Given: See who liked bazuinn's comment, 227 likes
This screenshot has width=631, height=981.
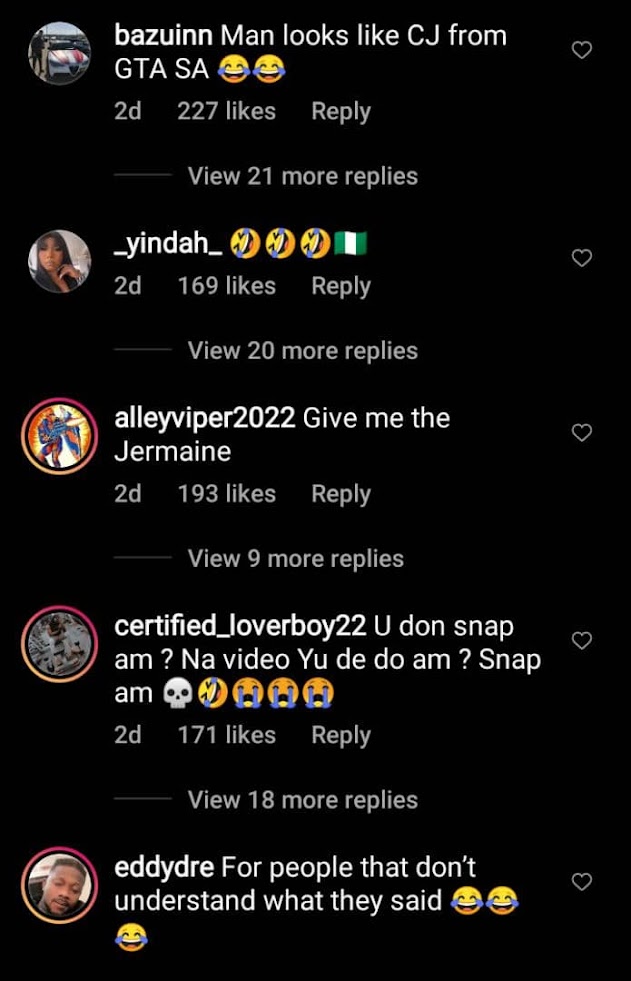Looking at the screenshot, I should click(226, 112).
